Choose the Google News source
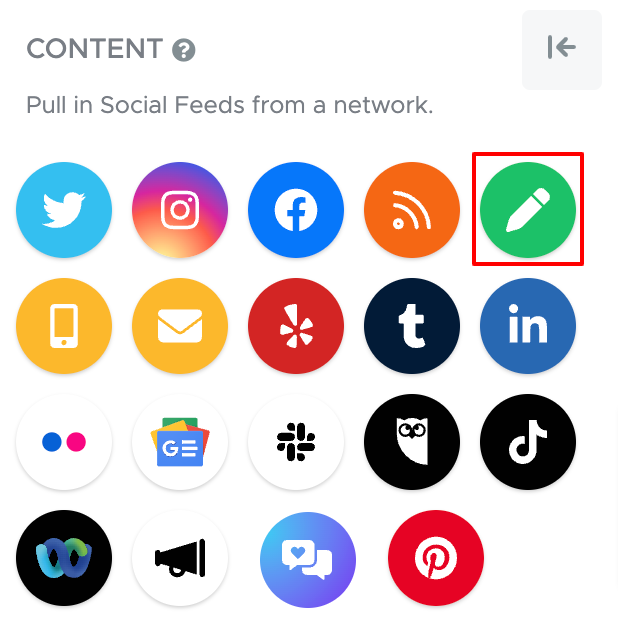Image resolution: width=618 pixels, height=624 pixels. pyautogui.click(x=180, y=442)
